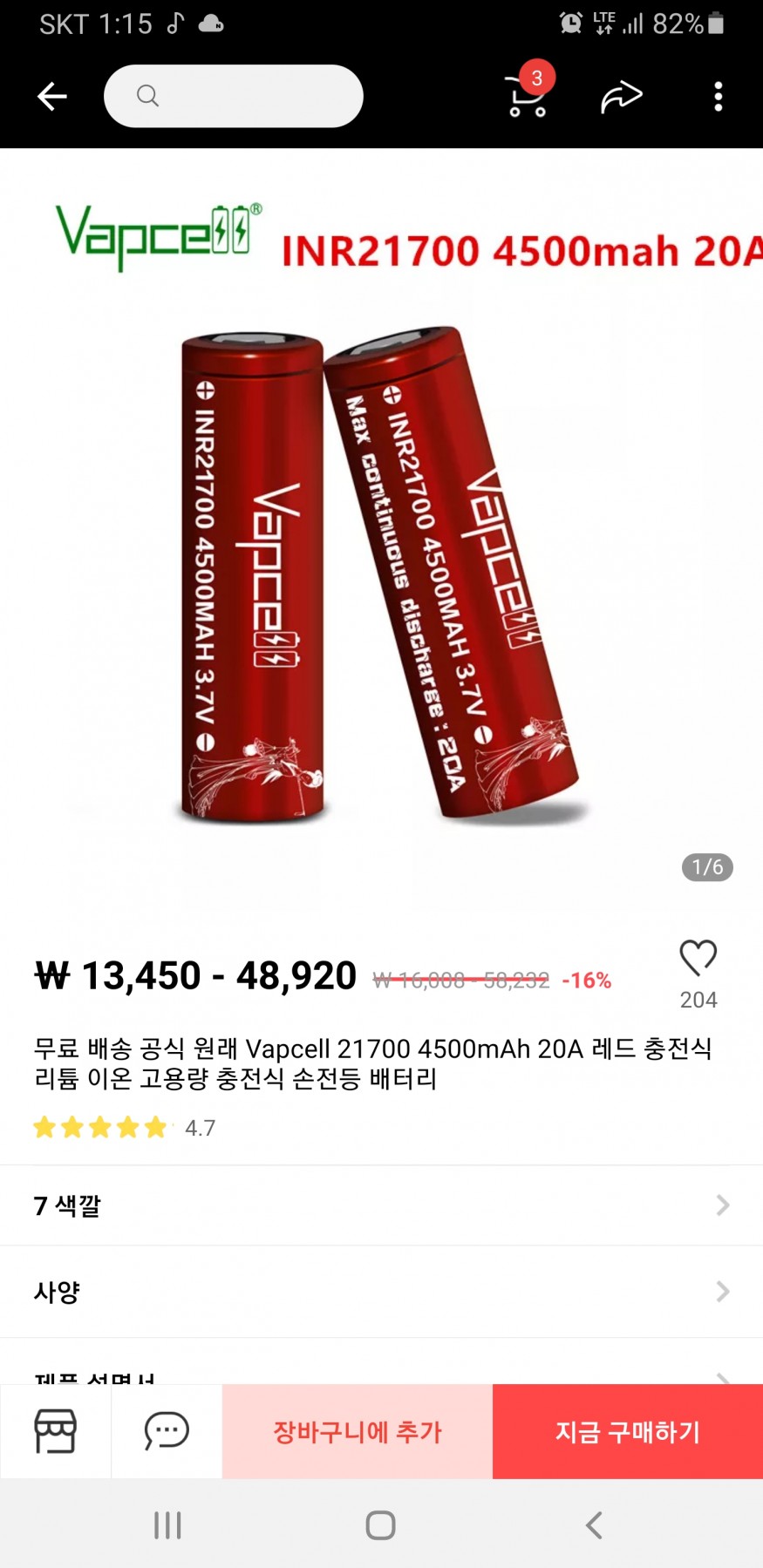
Task: Open the overflow menu
Action: point(718,96)
